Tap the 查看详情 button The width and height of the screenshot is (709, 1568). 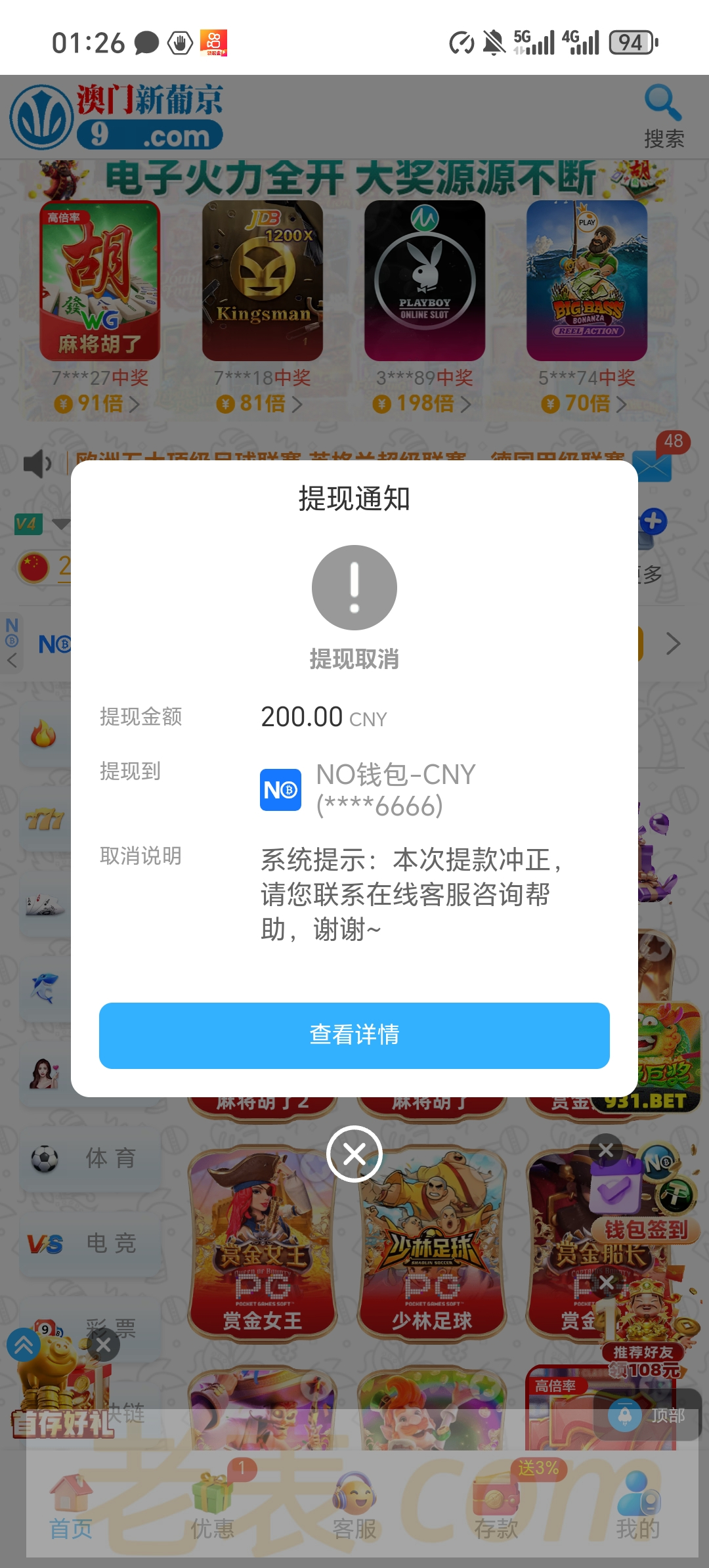coord(354,1035)
